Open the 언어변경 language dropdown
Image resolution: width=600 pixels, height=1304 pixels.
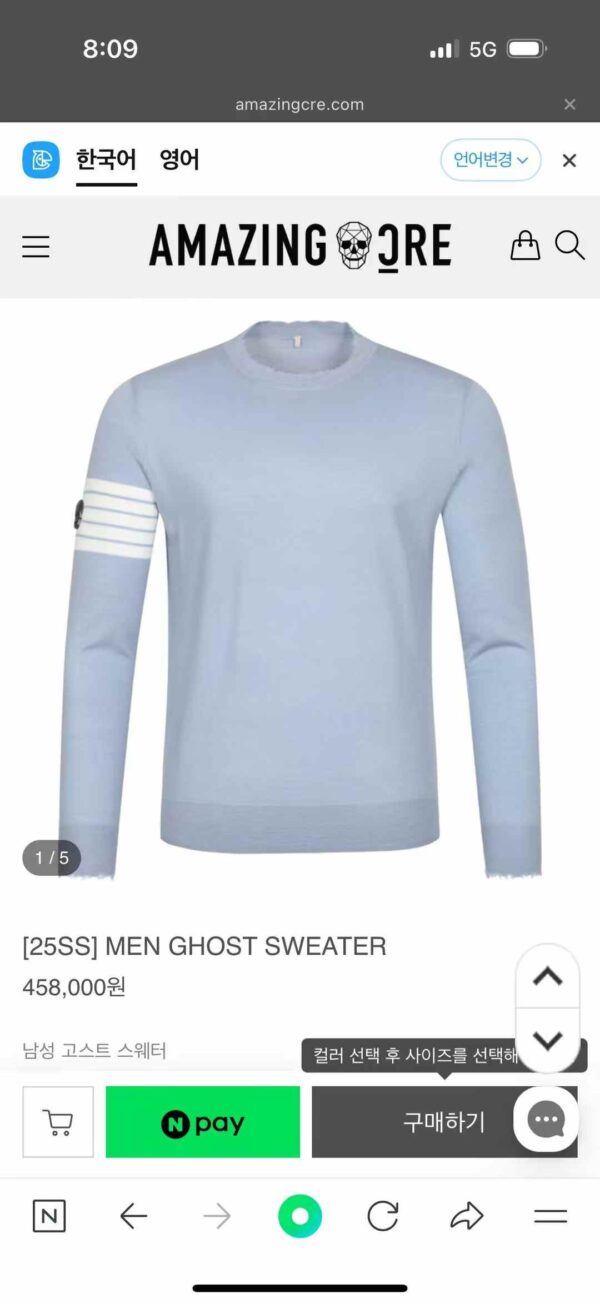coord(490,160)
